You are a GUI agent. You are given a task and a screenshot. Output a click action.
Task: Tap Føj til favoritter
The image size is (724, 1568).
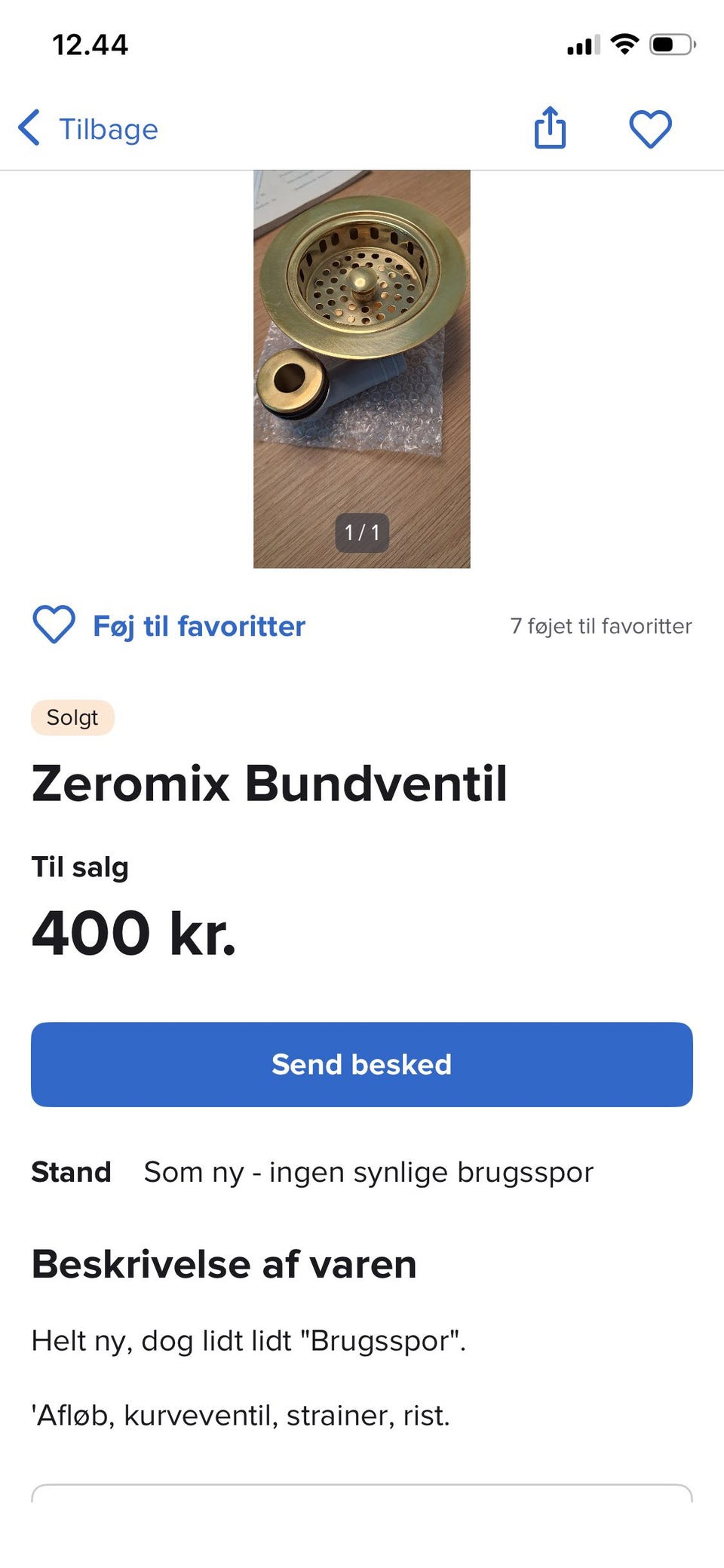click(169, 626)
